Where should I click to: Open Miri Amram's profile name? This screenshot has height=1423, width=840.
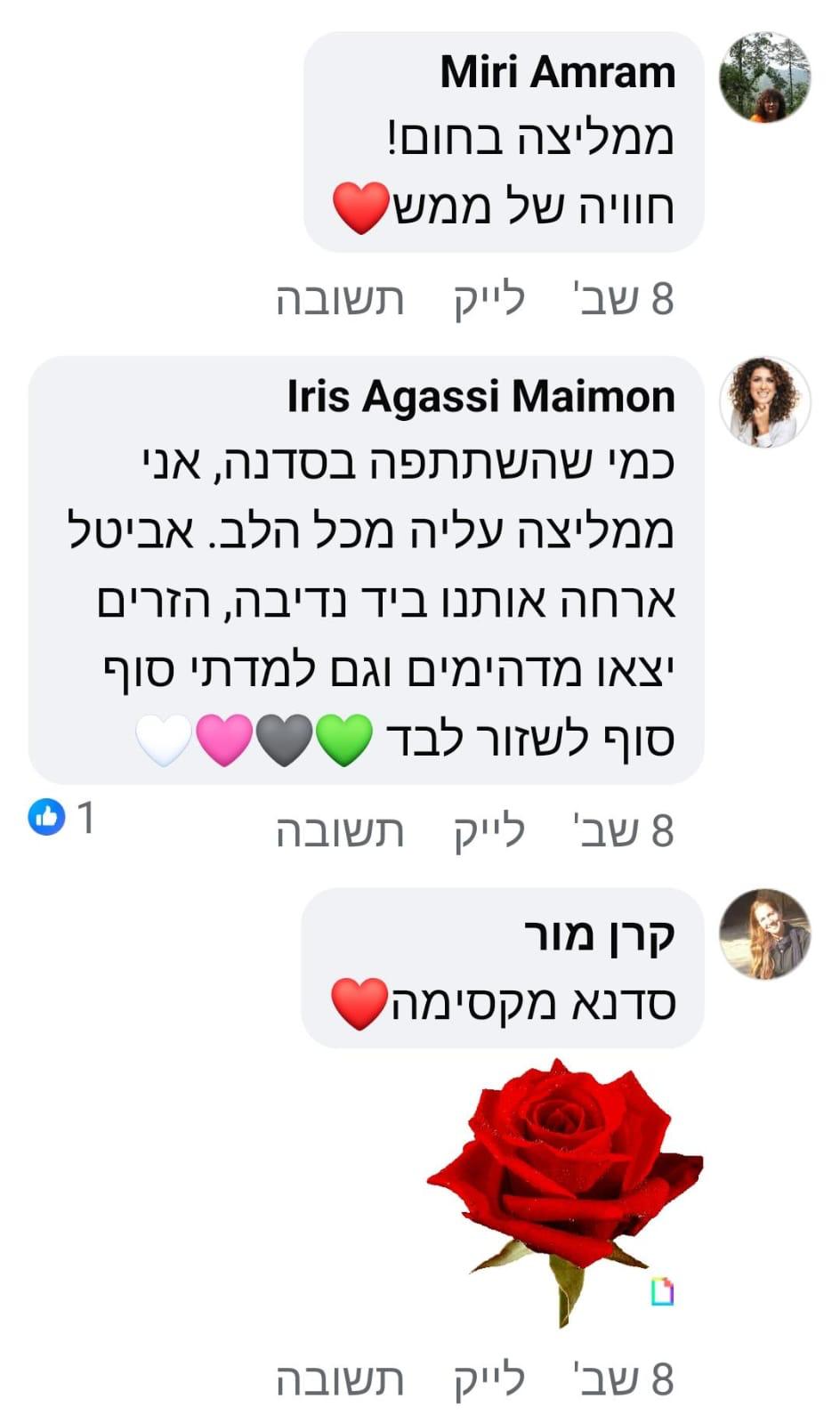click(557, 72)
